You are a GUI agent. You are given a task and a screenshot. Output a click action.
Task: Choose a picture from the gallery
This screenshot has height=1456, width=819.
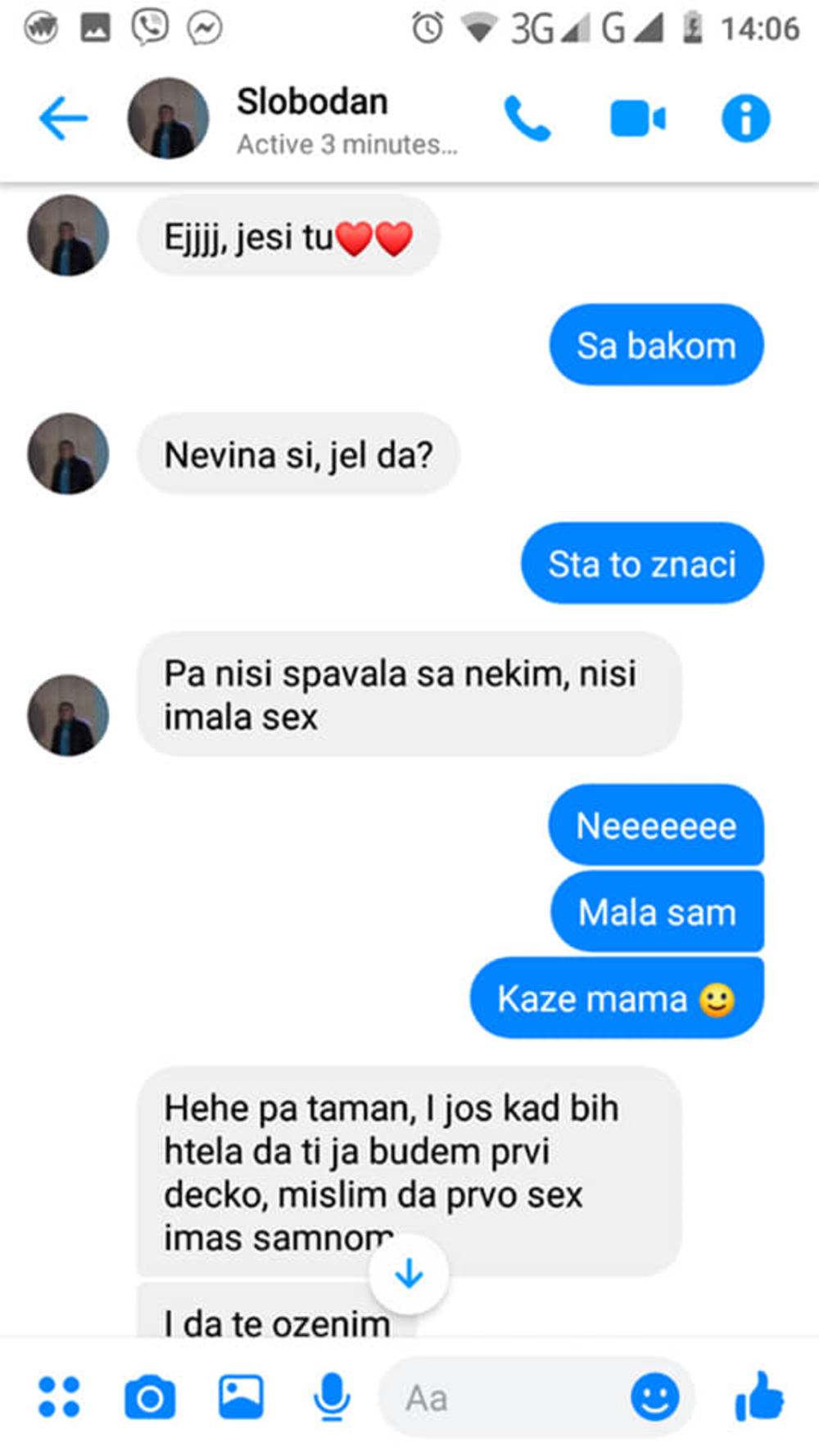point(241,1397)
